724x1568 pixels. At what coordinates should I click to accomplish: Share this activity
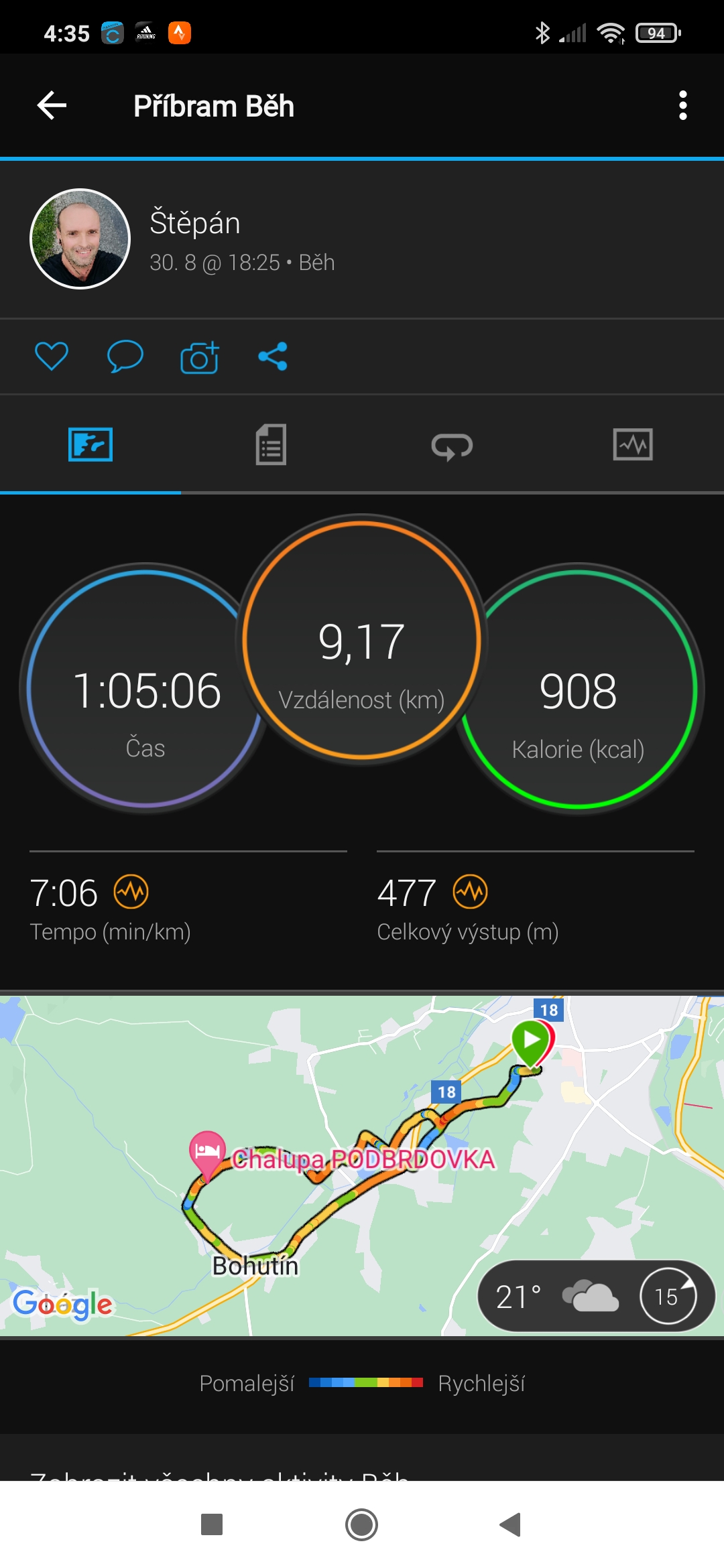(273, 356)
